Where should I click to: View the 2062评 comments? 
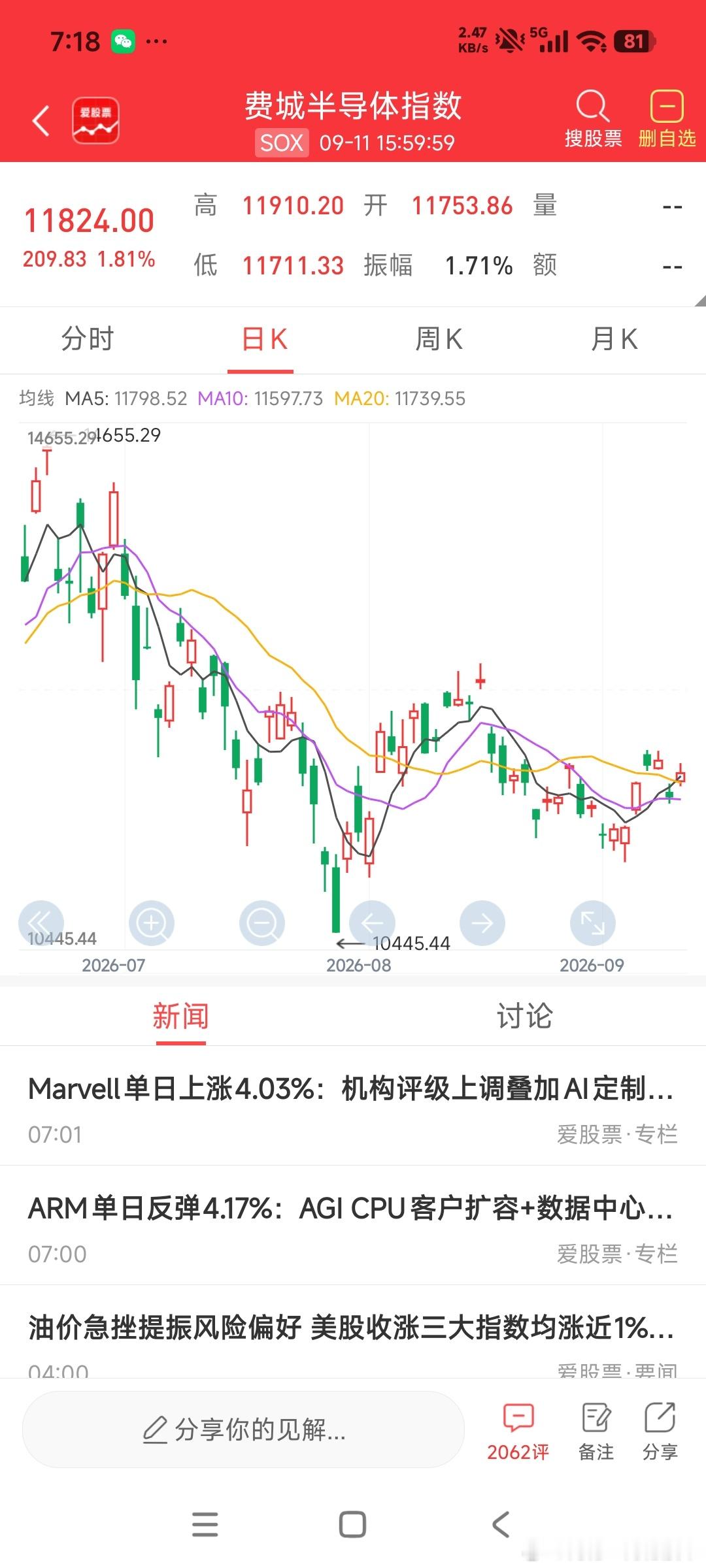518,1431
